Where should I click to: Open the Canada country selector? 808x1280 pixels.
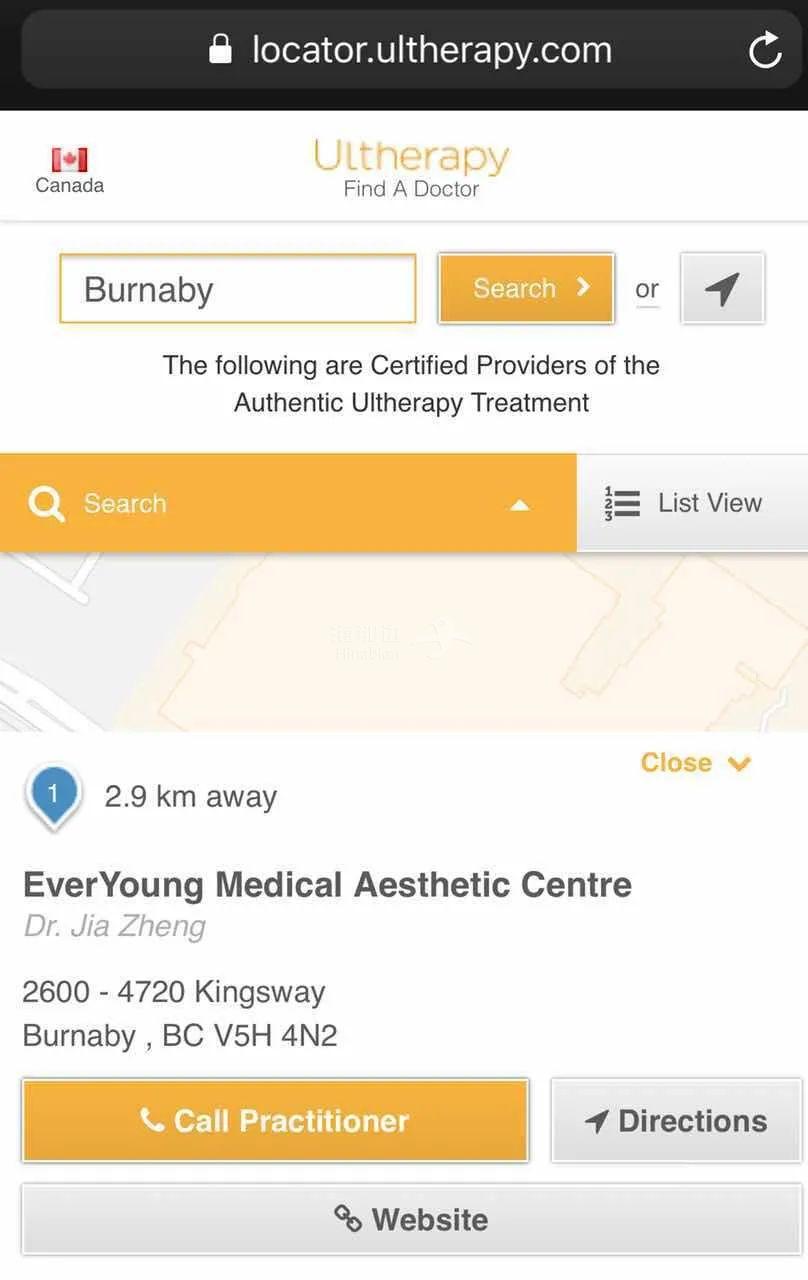(x=69, y=170)
